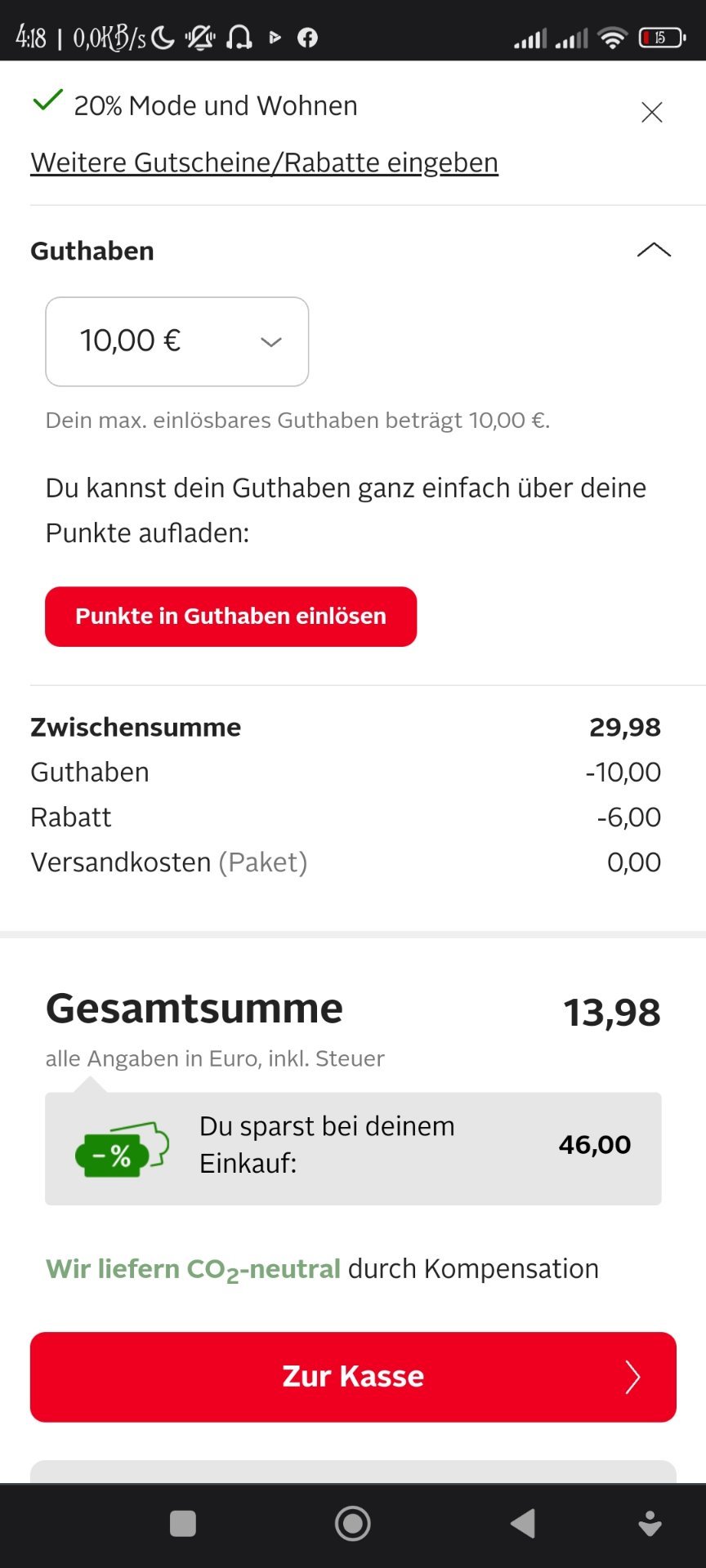Go back using system back button
Image resolution: width=706 pixels, height=1568 pixels.
click(523, 1524)
